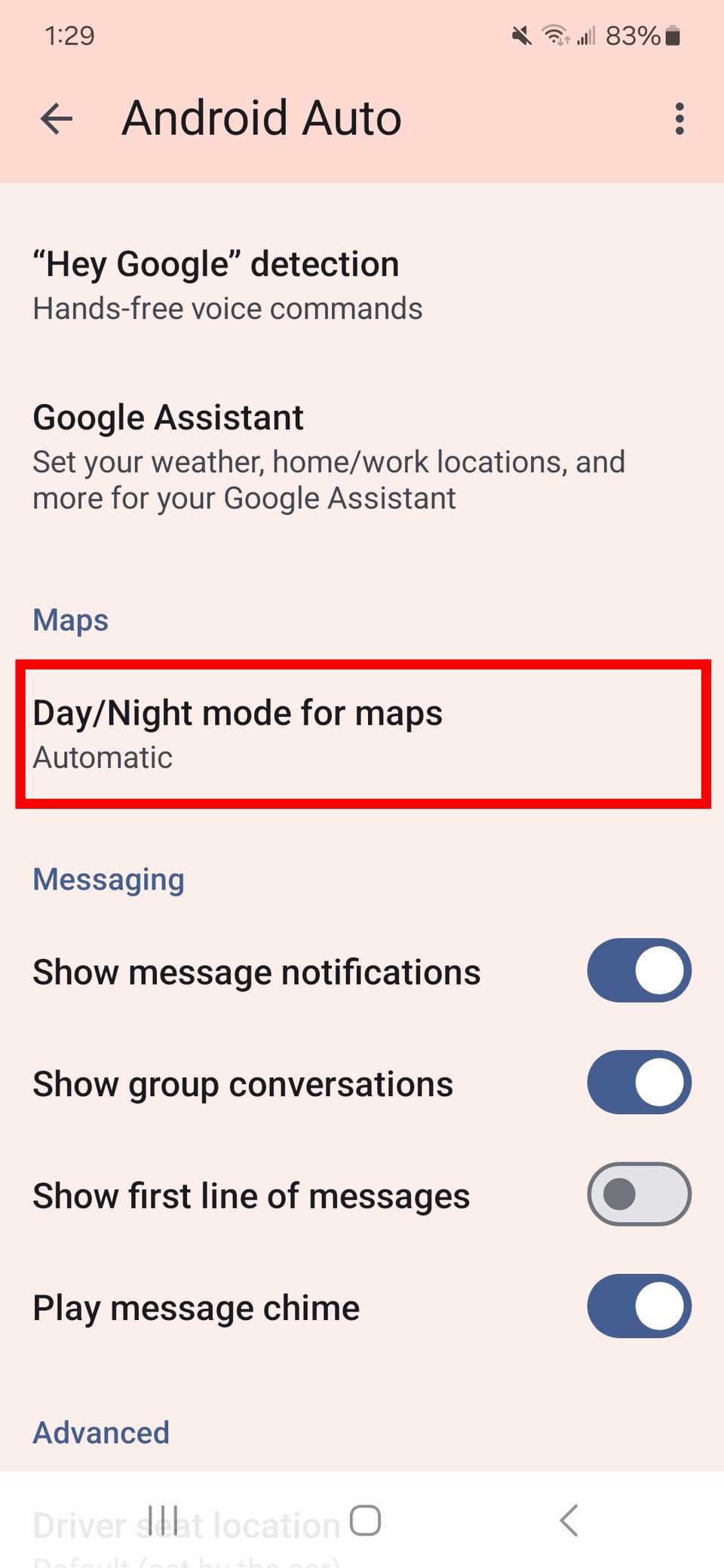
Task: Enable Show first line of messages
Action: pyautogui.click(x=639, y=1194)
